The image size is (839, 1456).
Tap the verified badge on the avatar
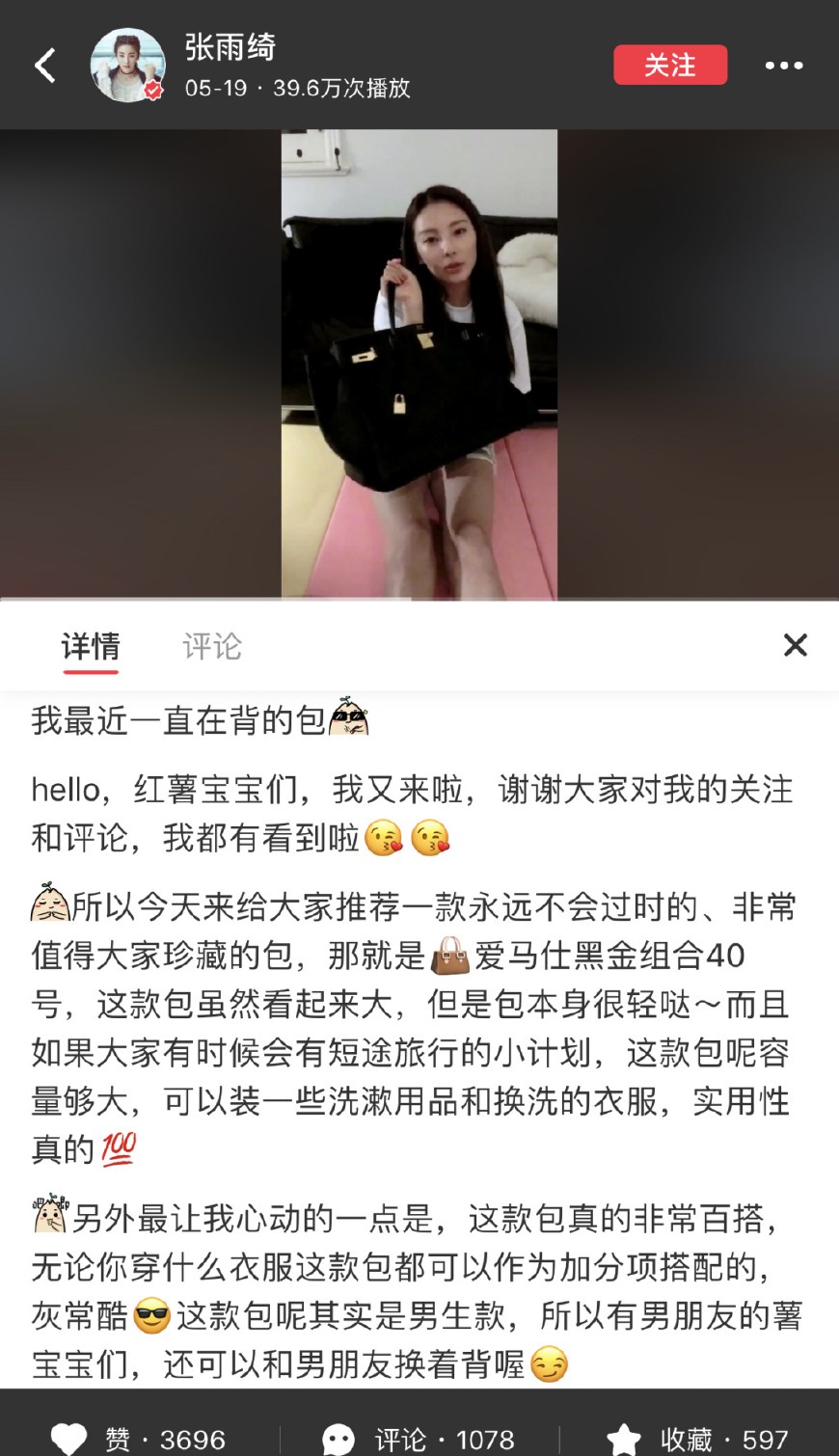(152, 91)
